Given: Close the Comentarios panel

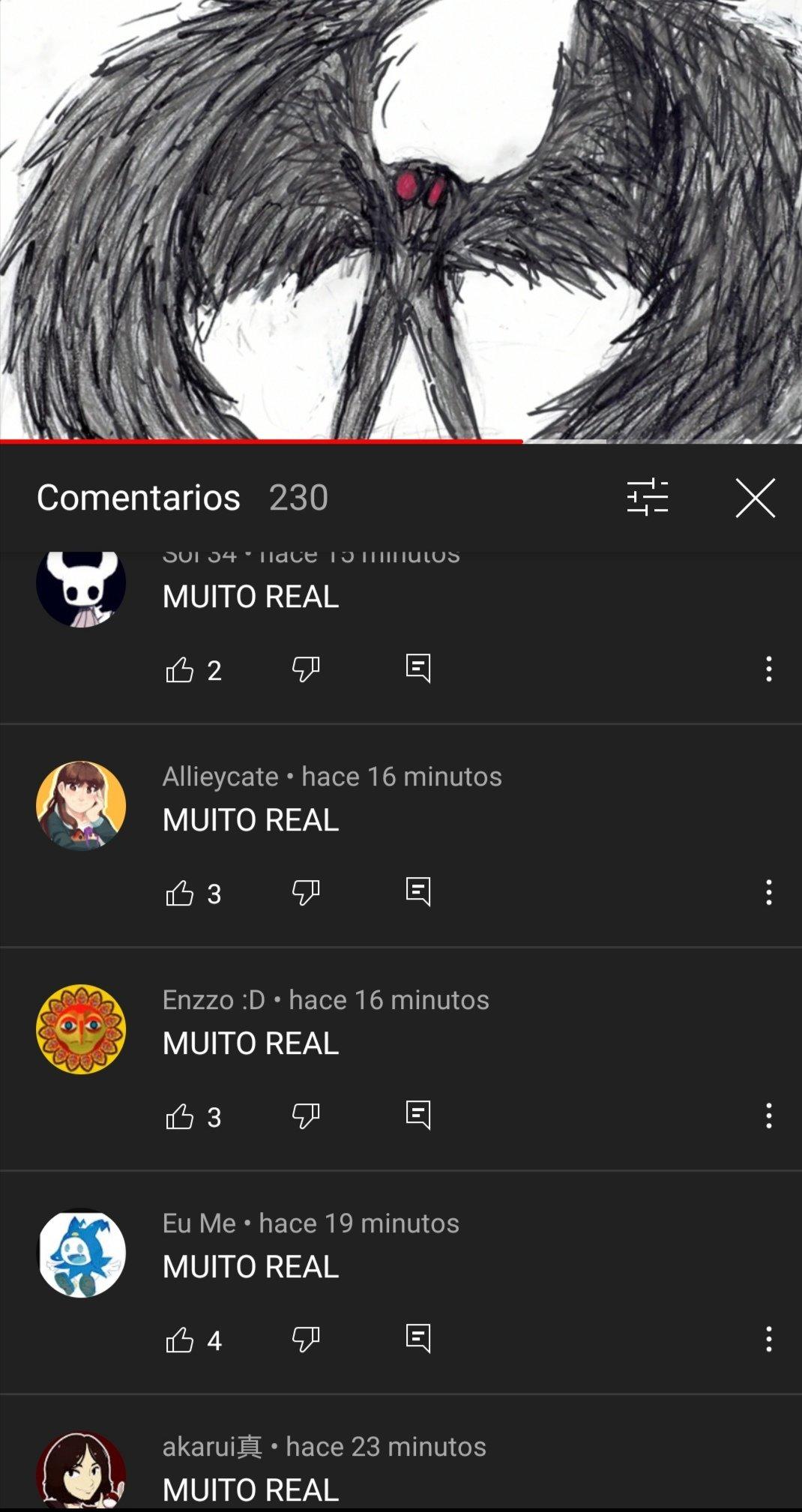Looking at the screenshot, I should point(754,497).
